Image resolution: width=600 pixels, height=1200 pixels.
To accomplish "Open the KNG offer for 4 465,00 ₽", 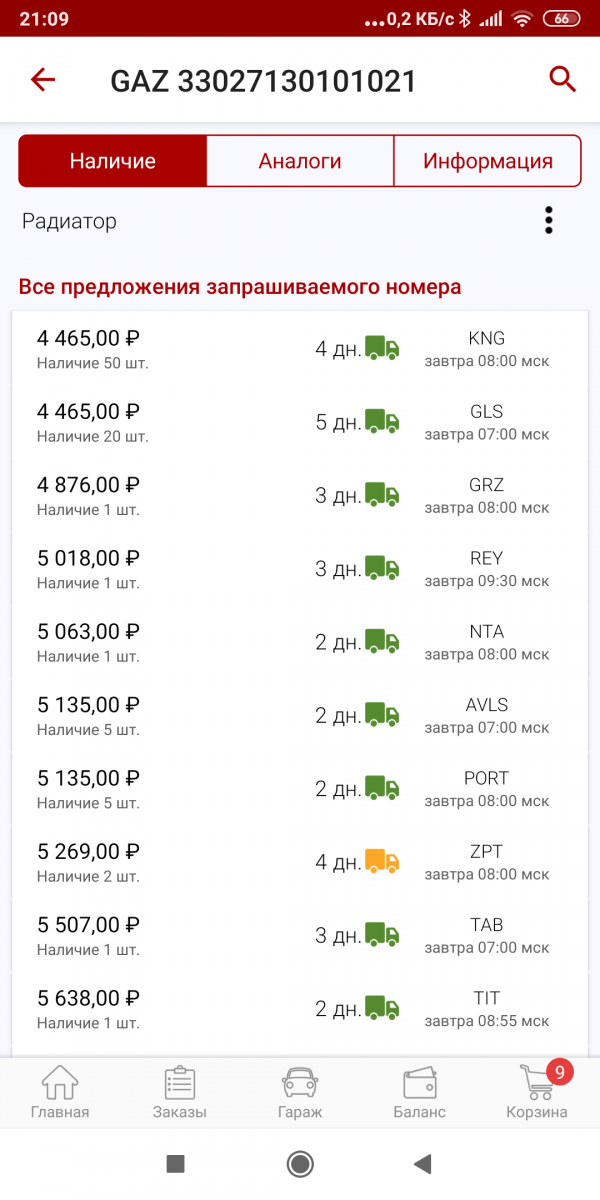I will click(300, 348).
